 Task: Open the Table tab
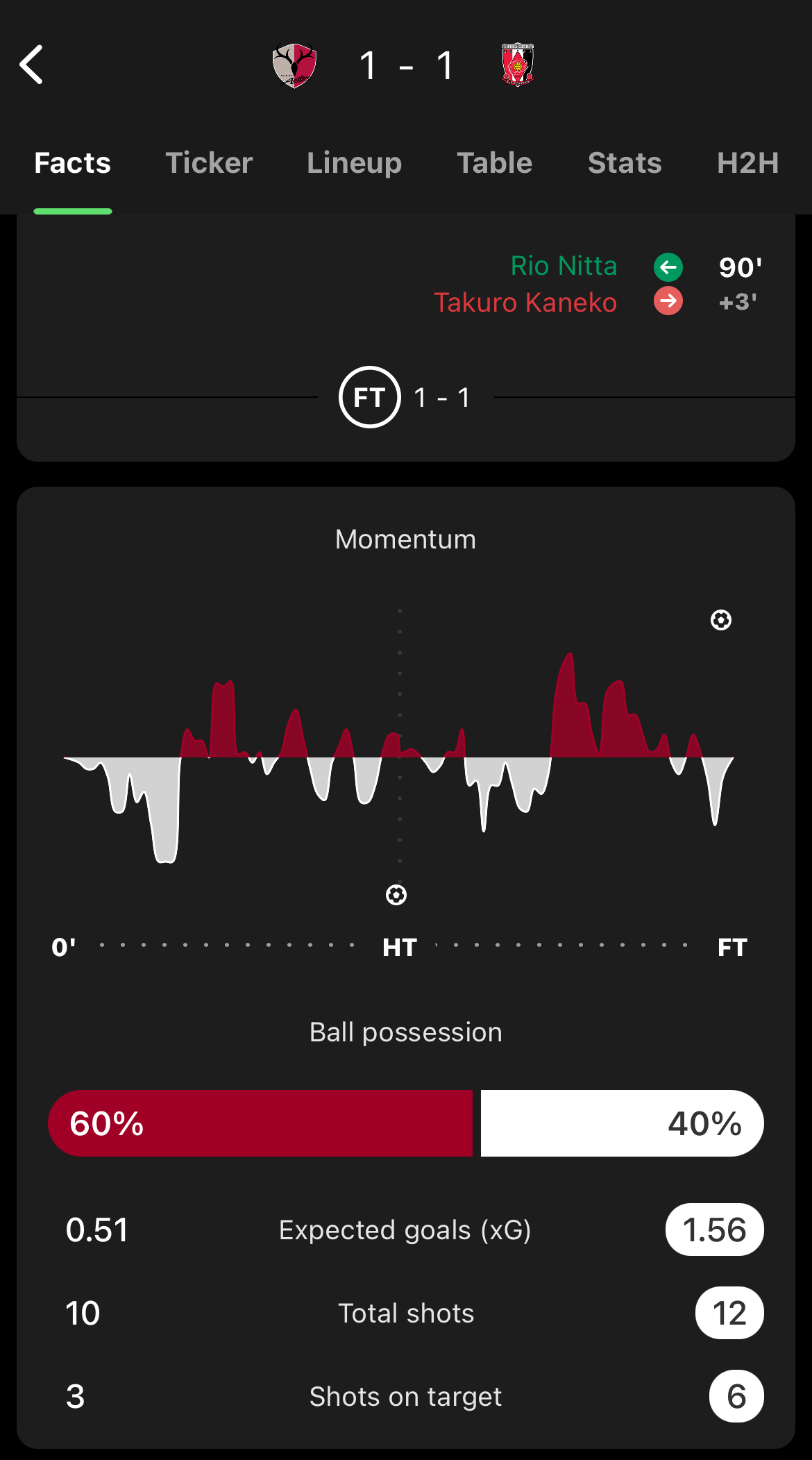click(494, 163)
